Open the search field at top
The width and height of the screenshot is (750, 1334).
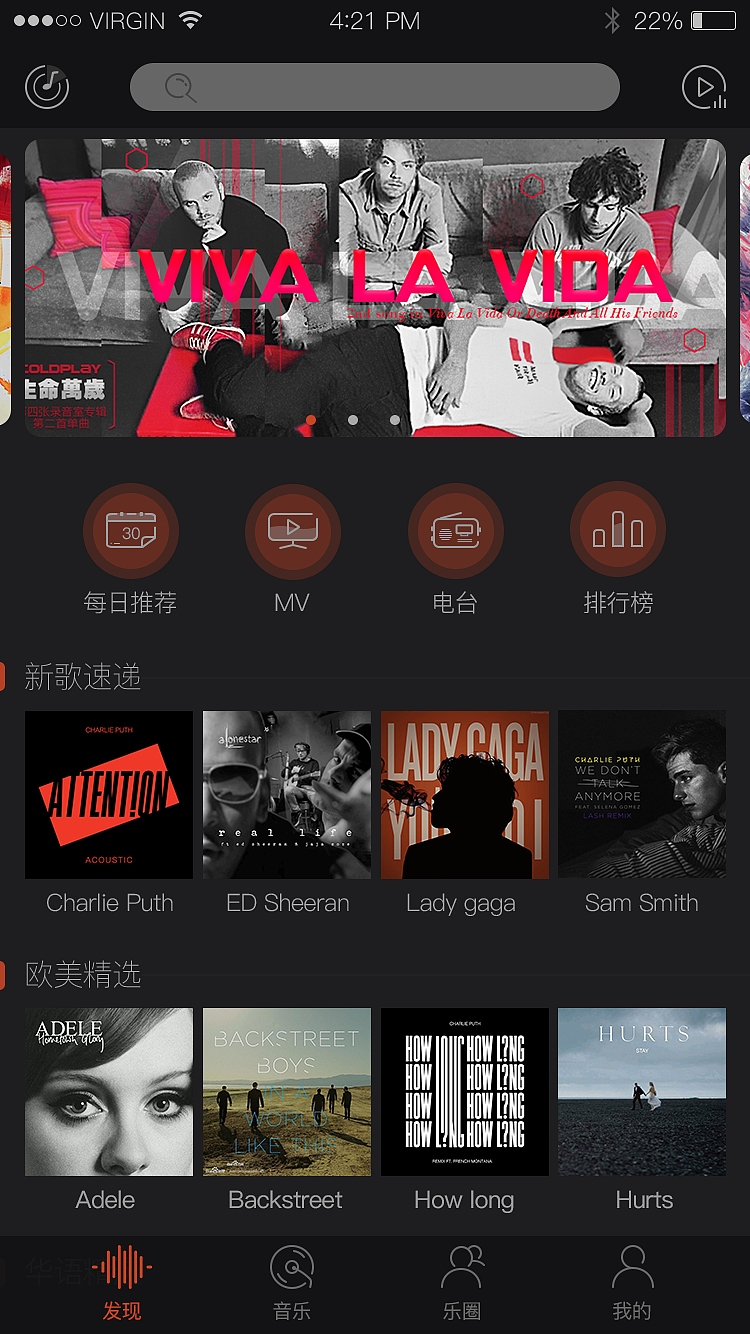(375, 87)
